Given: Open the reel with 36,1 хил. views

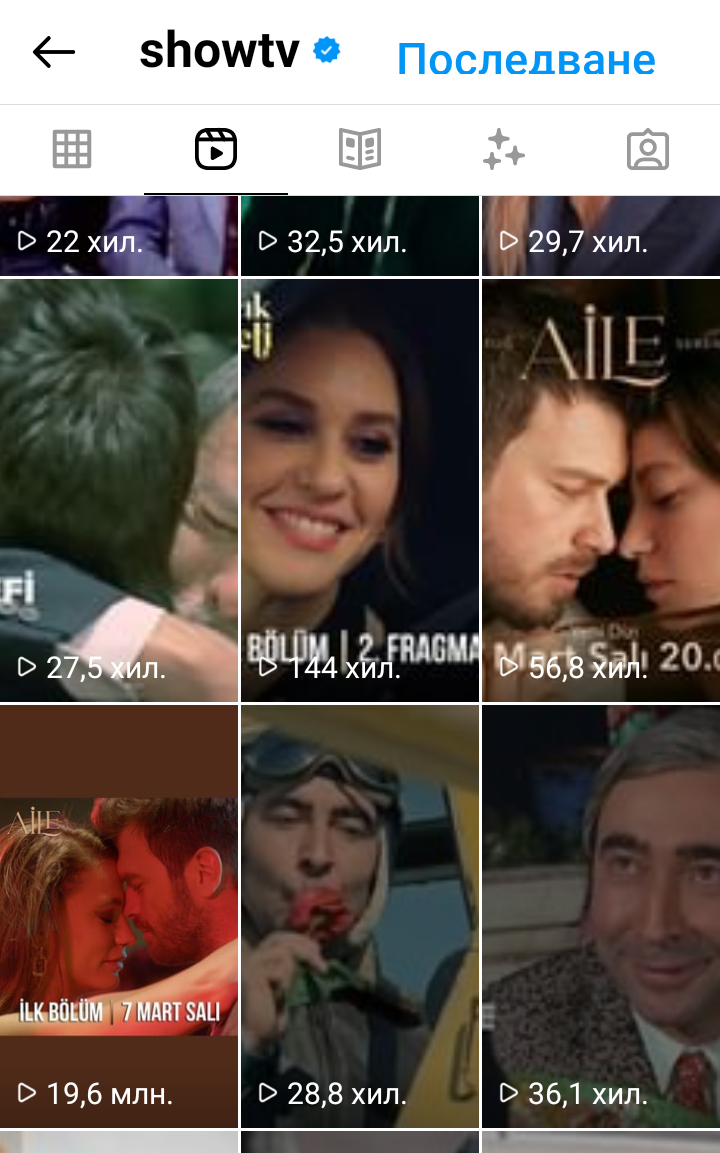Looking at the screenshot, I should [601, 915].
